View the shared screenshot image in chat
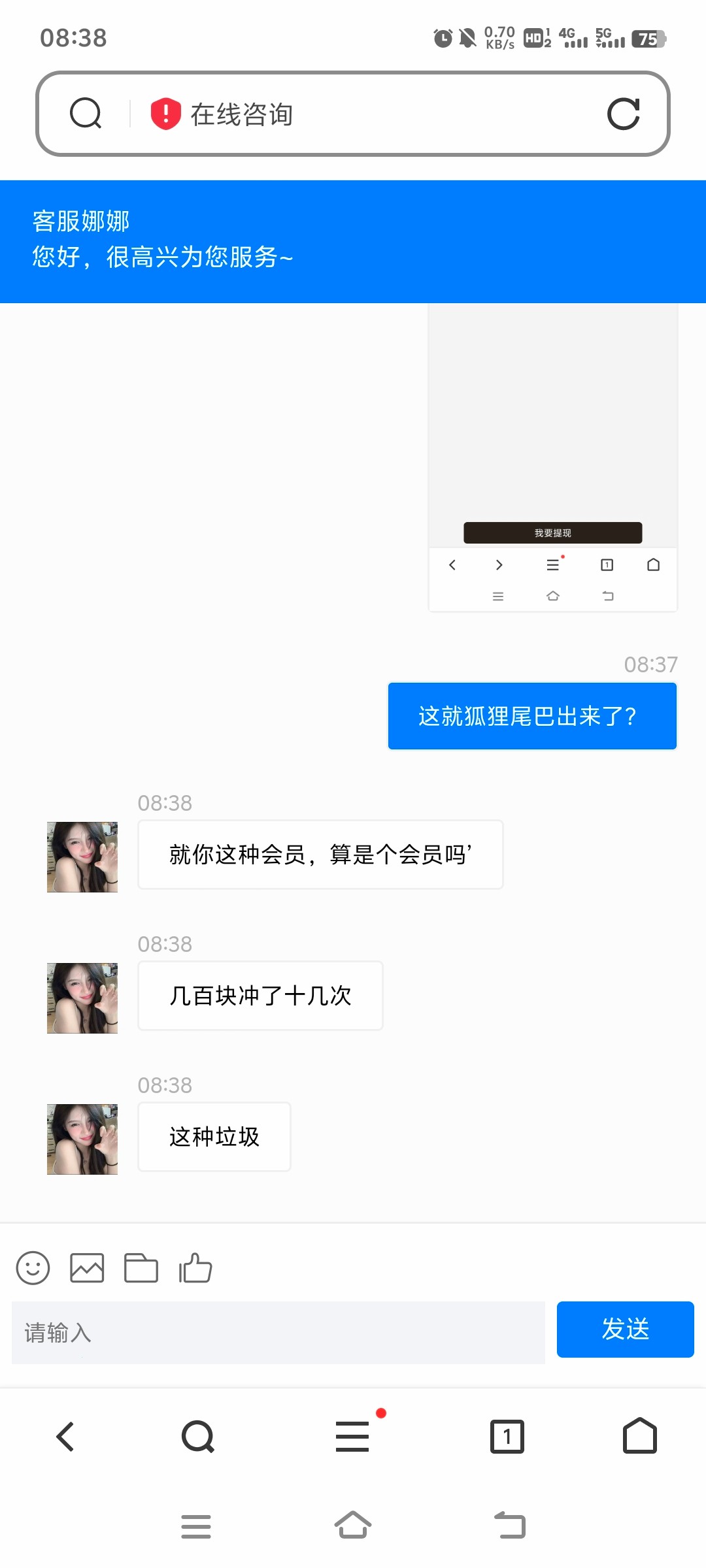706x1568 pixels. click(x=552, y=457)
